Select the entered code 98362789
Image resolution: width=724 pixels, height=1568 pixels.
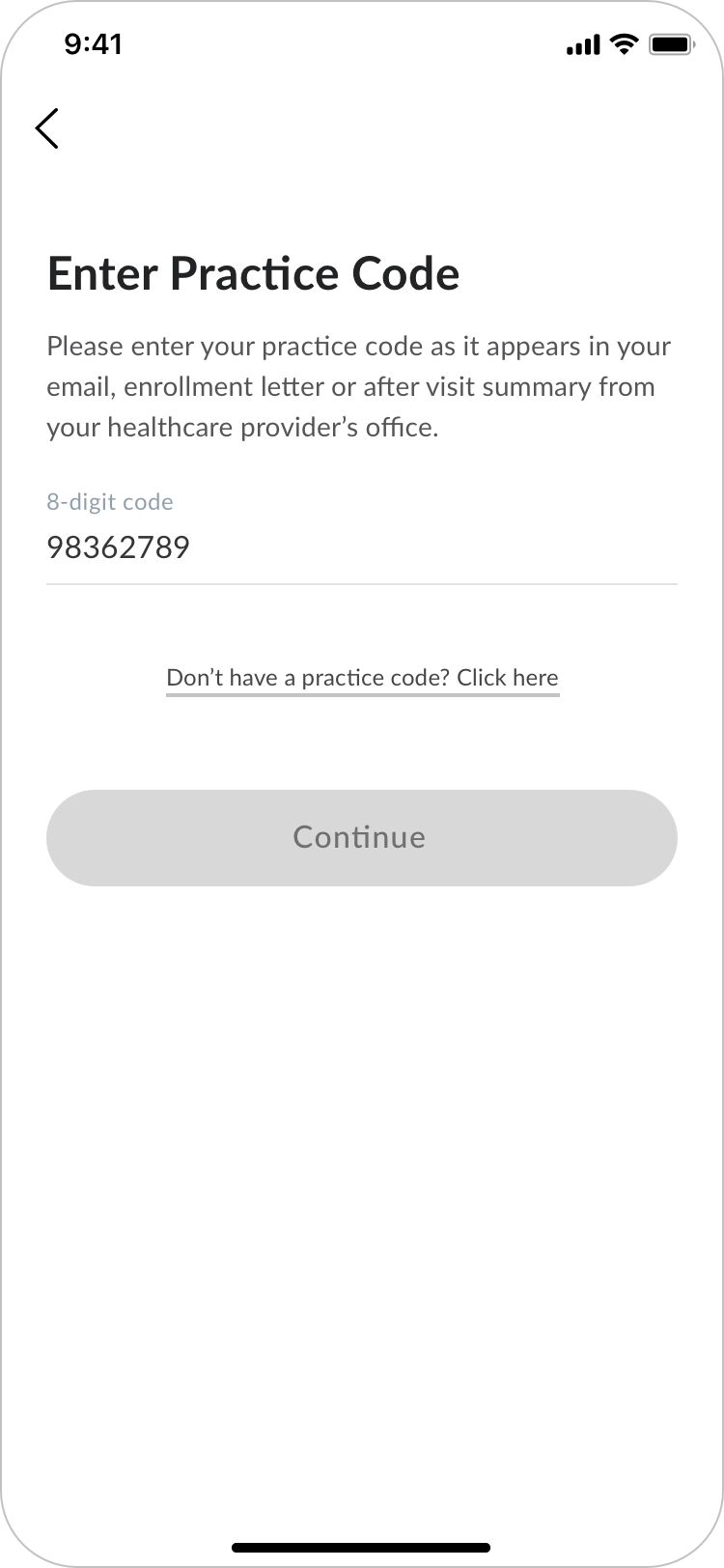(x=118, y=546)
